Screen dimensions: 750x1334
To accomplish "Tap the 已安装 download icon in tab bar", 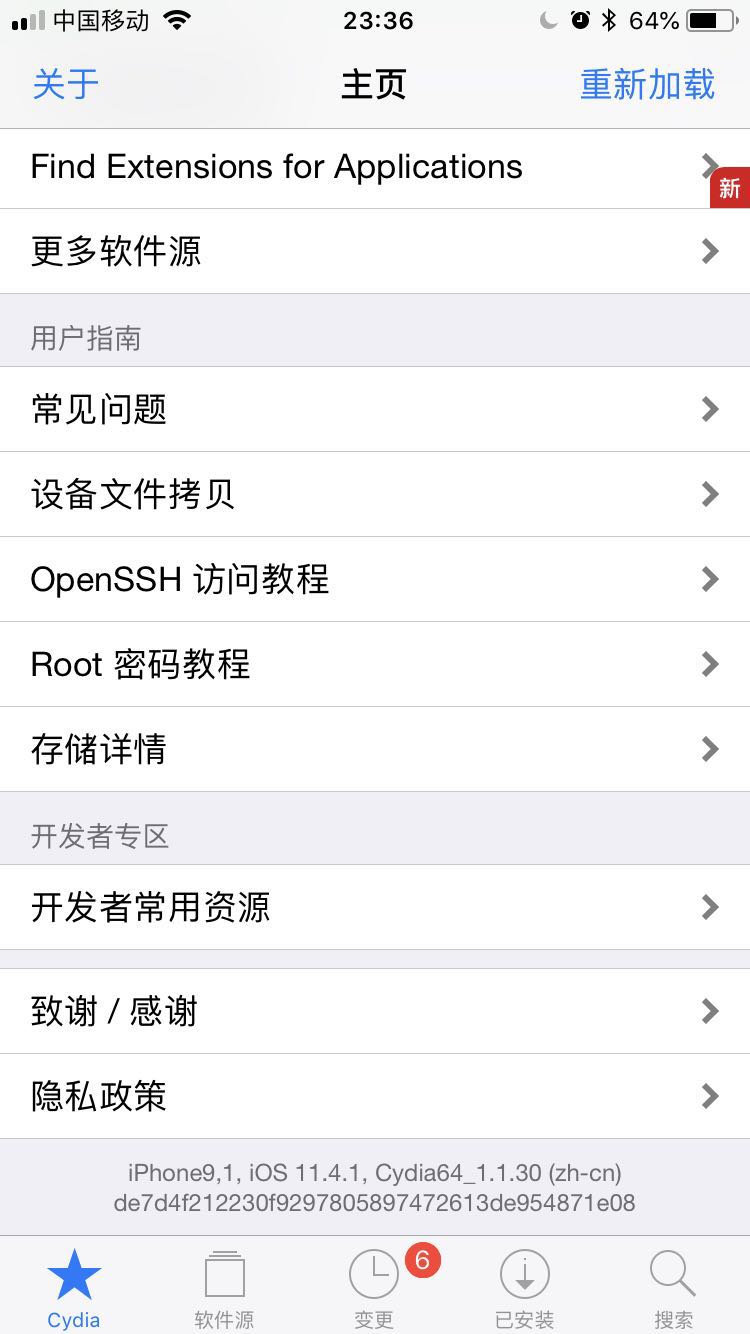I will pyautogui.click(x=524, y=1274).
